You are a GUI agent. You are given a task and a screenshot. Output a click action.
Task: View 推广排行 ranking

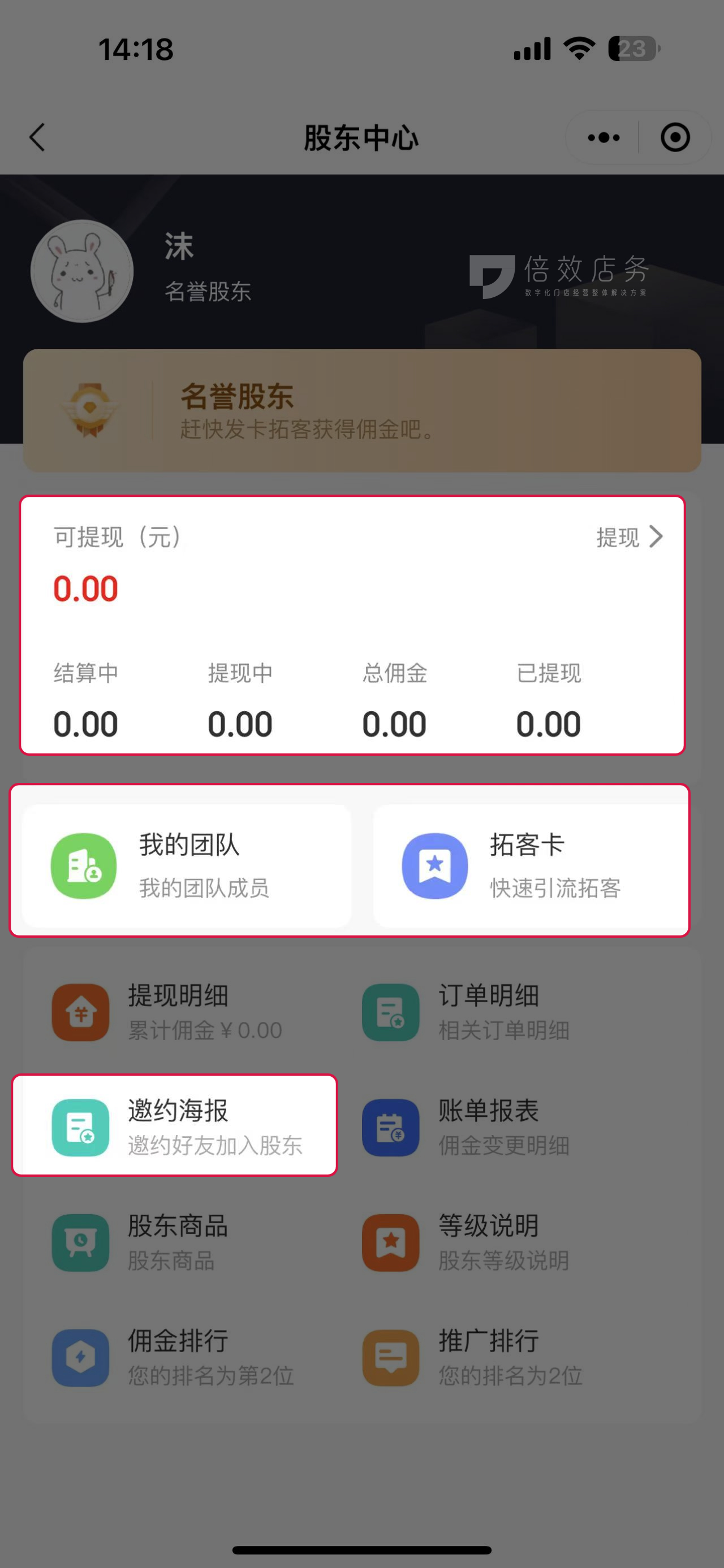click(x=487, y=1357)
